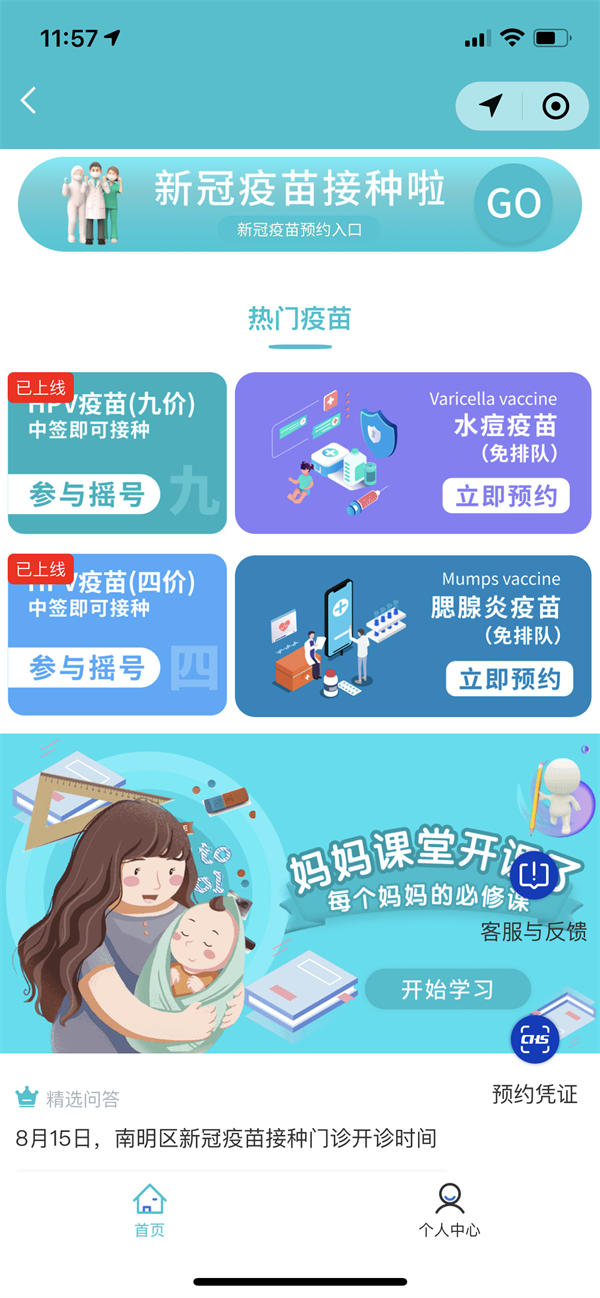Tap 立即预约 for 水痘疫苗

click(506, 497)
